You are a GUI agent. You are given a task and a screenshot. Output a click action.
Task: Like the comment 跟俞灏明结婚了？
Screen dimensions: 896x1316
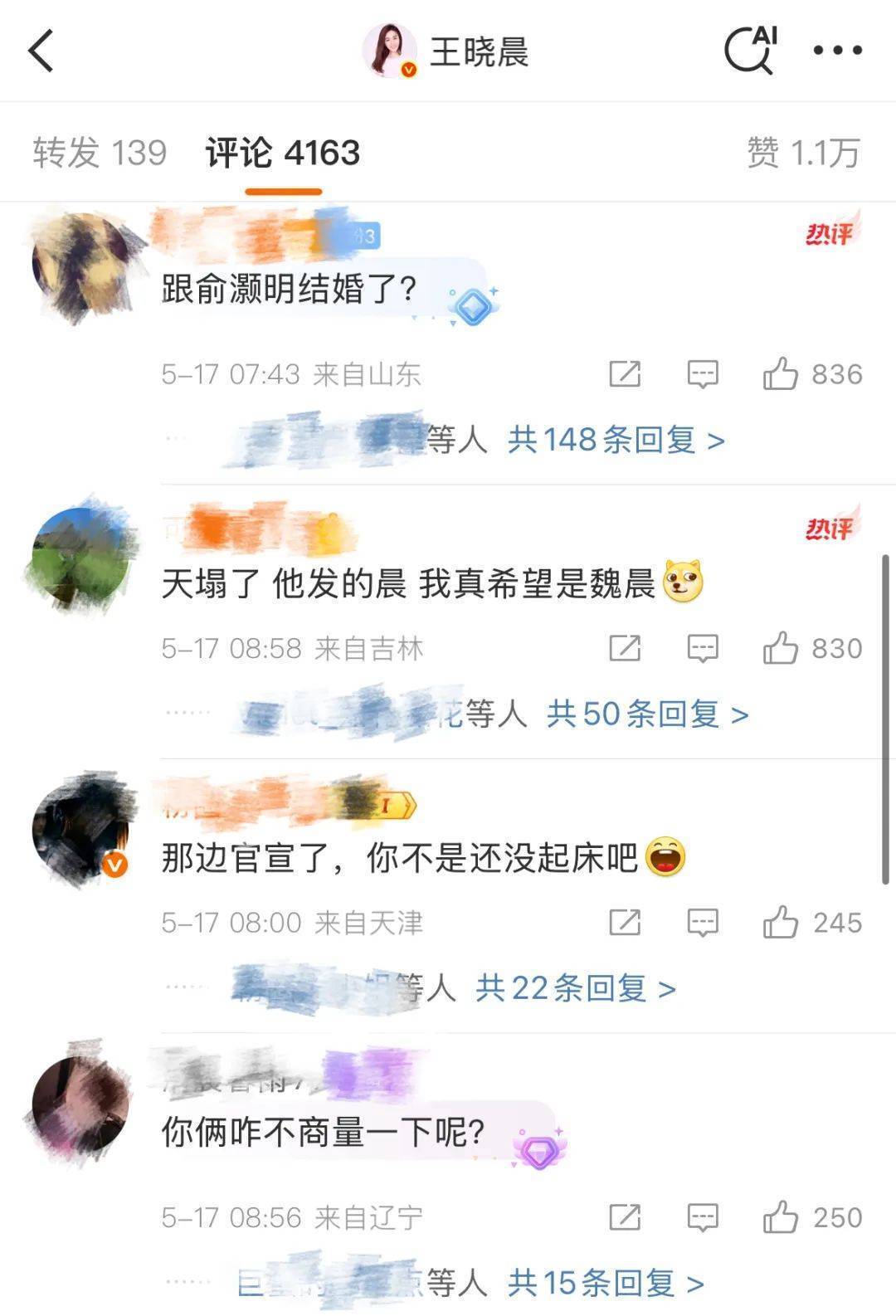point(780,374)
